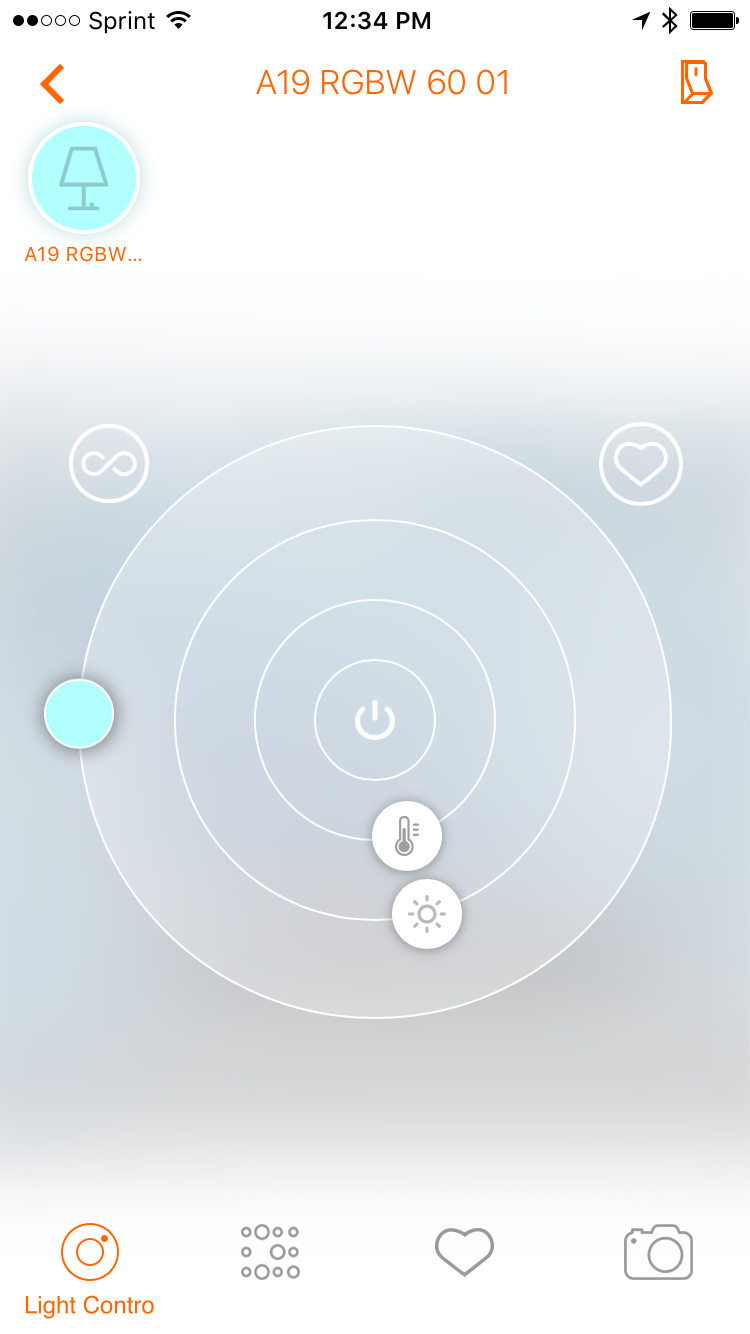Switch to the Light Control tab
The image size is (750, 1334).
tap(90, 1269)
